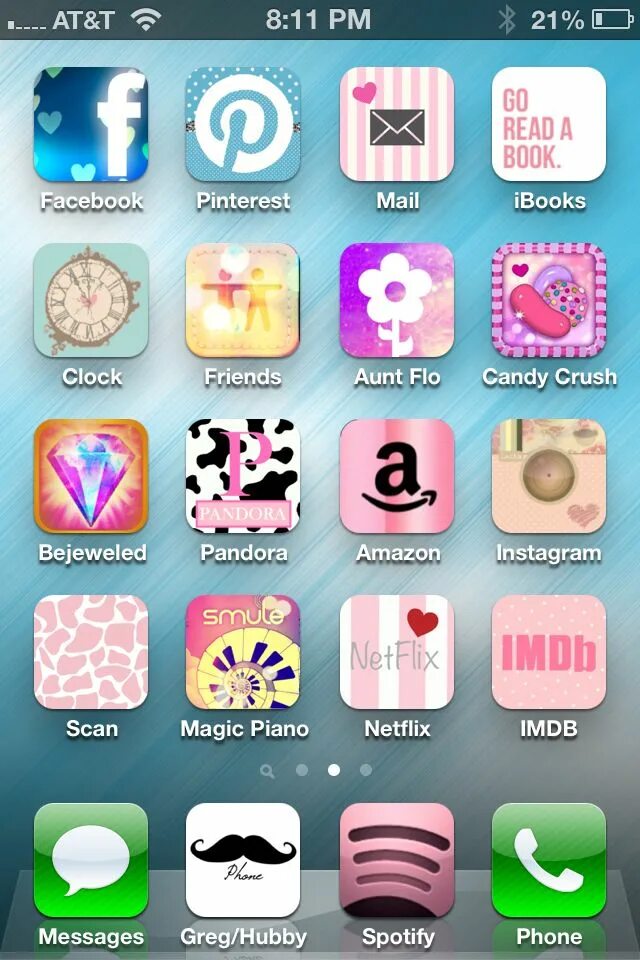This screenshot has height=960, width=640.
Task: Open Pandora radio
Action: click(x=243, y=476)
